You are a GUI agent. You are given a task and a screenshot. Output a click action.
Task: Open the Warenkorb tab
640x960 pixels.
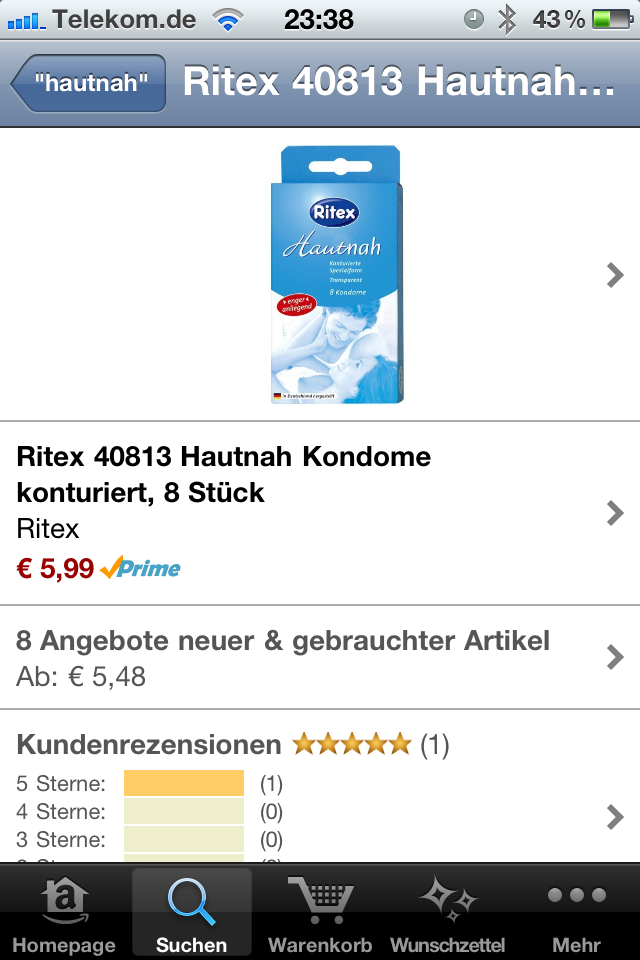pos(320,912)
